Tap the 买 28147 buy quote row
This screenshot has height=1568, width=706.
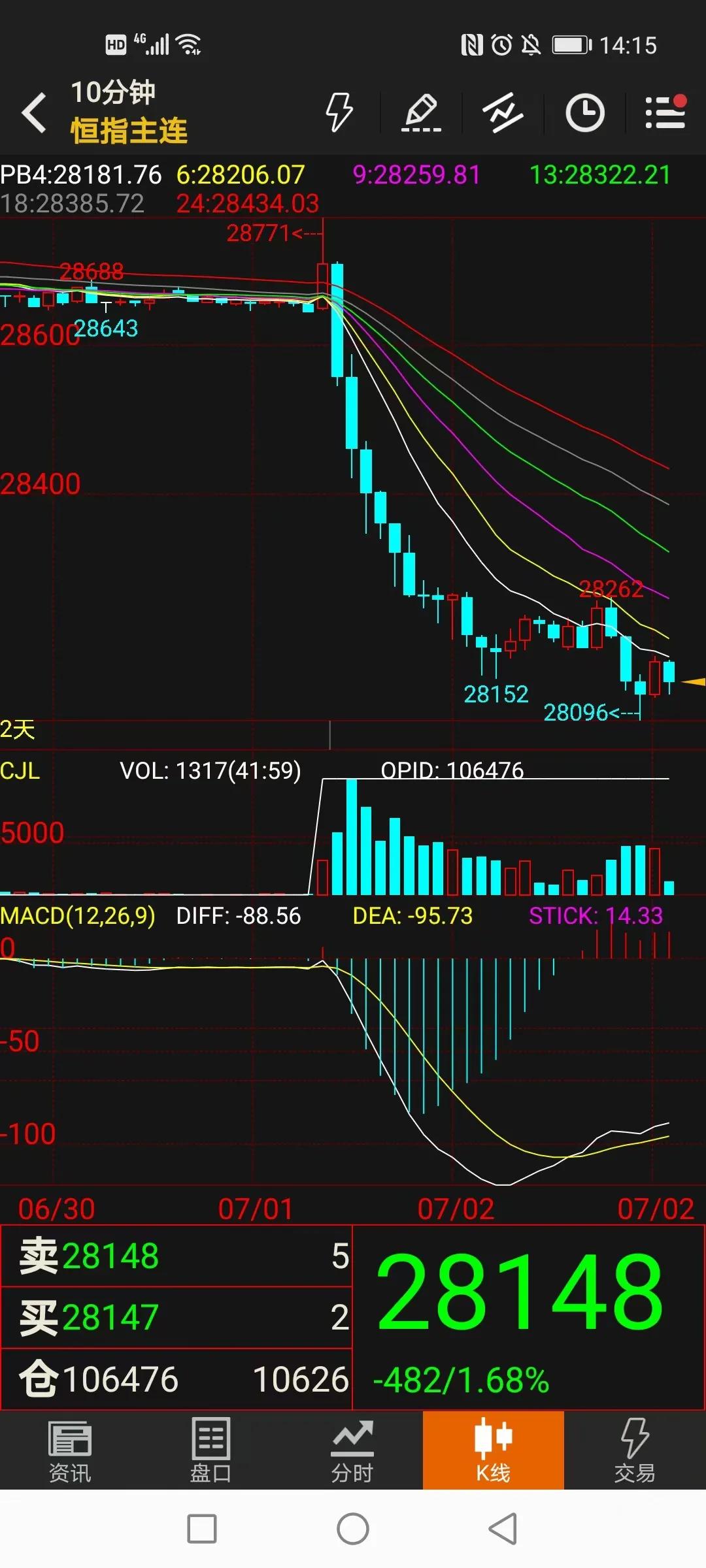(x=176, y=1317)
